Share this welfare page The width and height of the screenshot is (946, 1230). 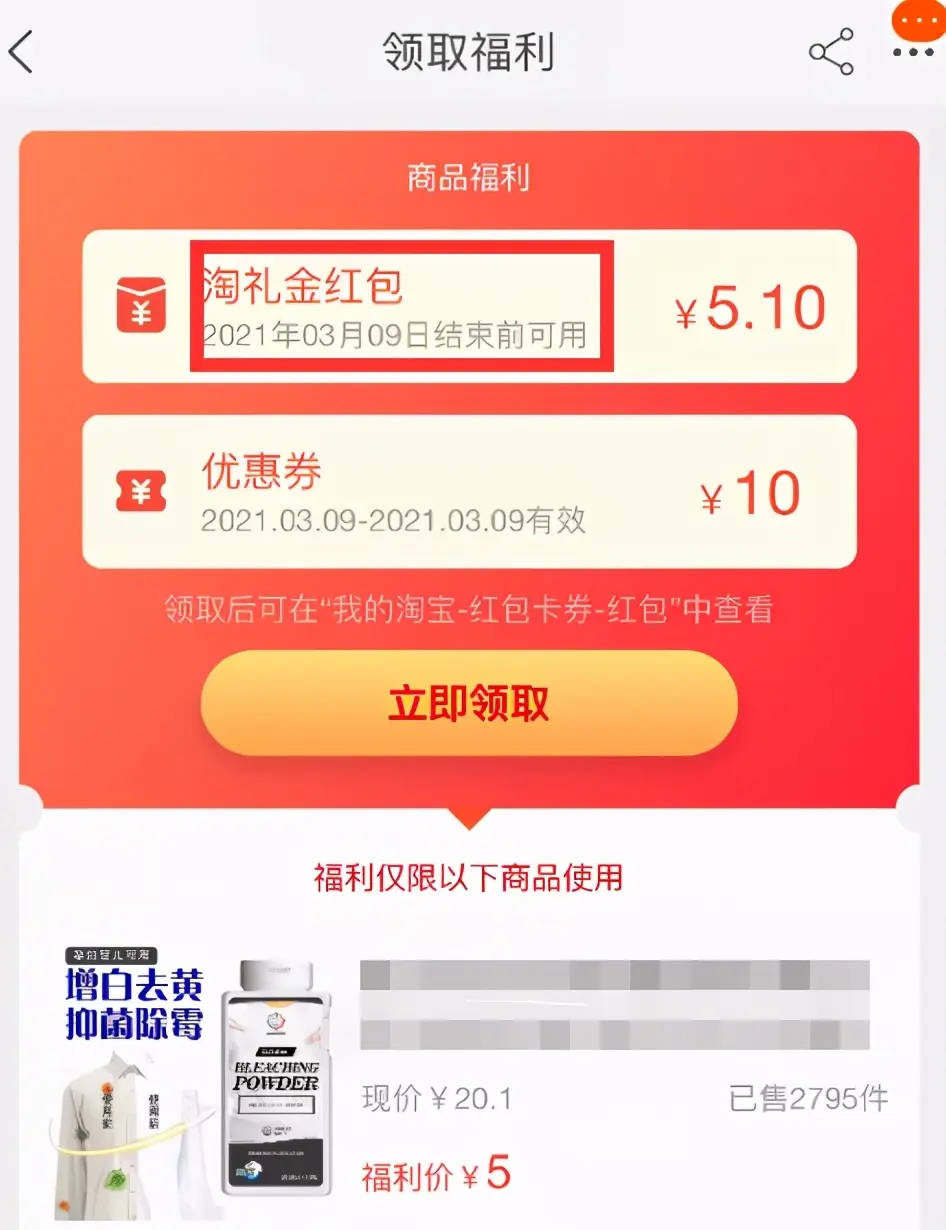pos(831,52)
